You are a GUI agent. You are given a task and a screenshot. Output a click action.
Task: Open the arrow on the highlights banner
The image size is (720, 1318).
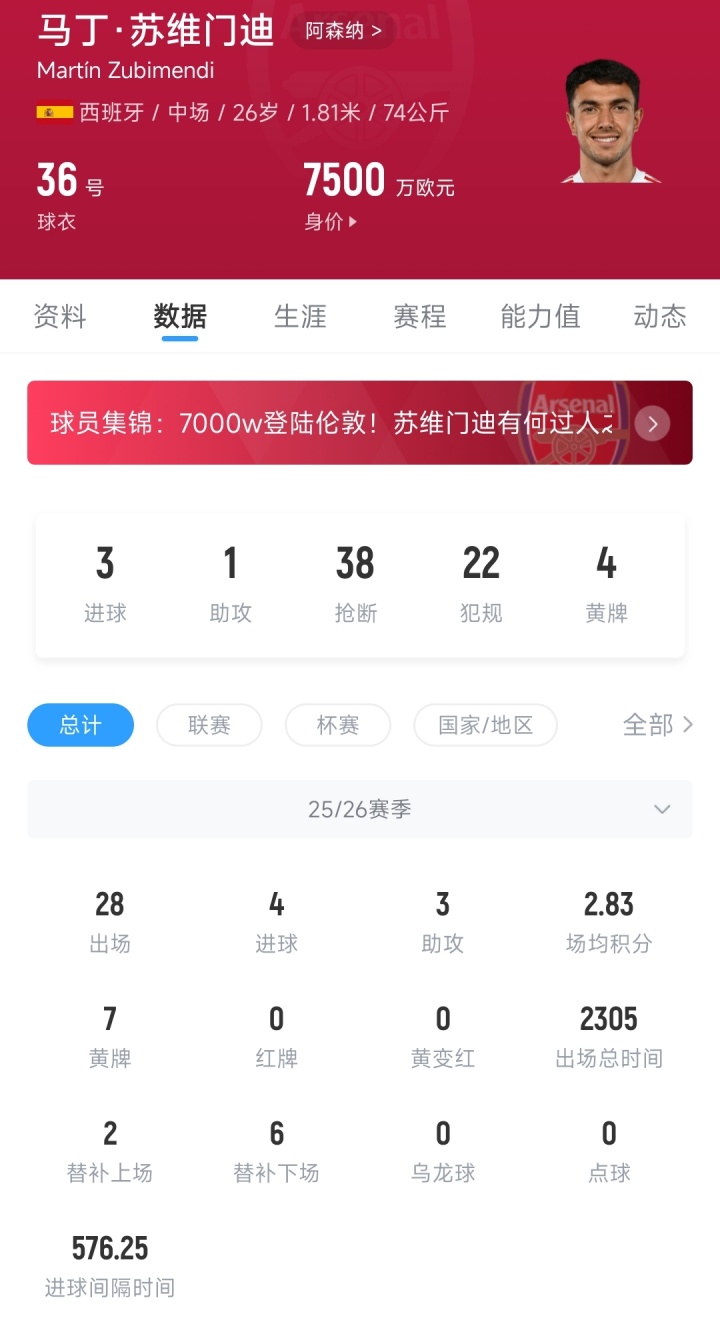(652, 423)
